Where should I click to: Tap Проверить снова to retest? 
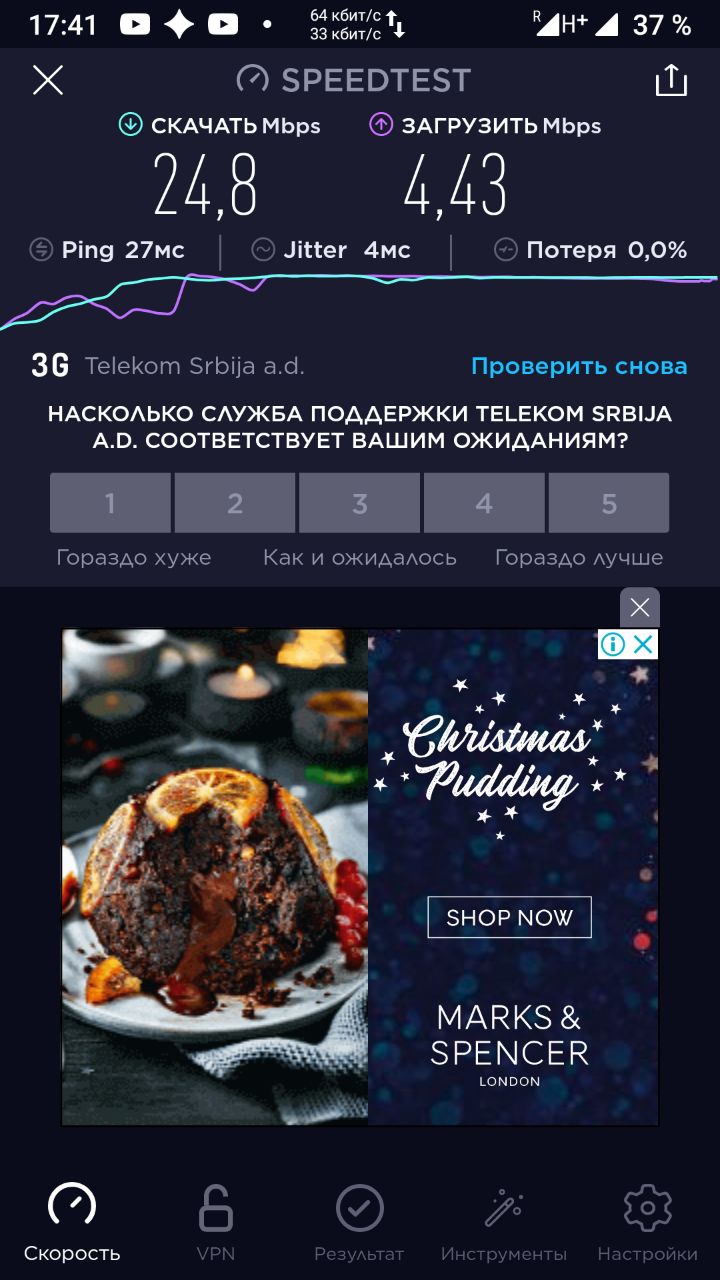[579, 367]
